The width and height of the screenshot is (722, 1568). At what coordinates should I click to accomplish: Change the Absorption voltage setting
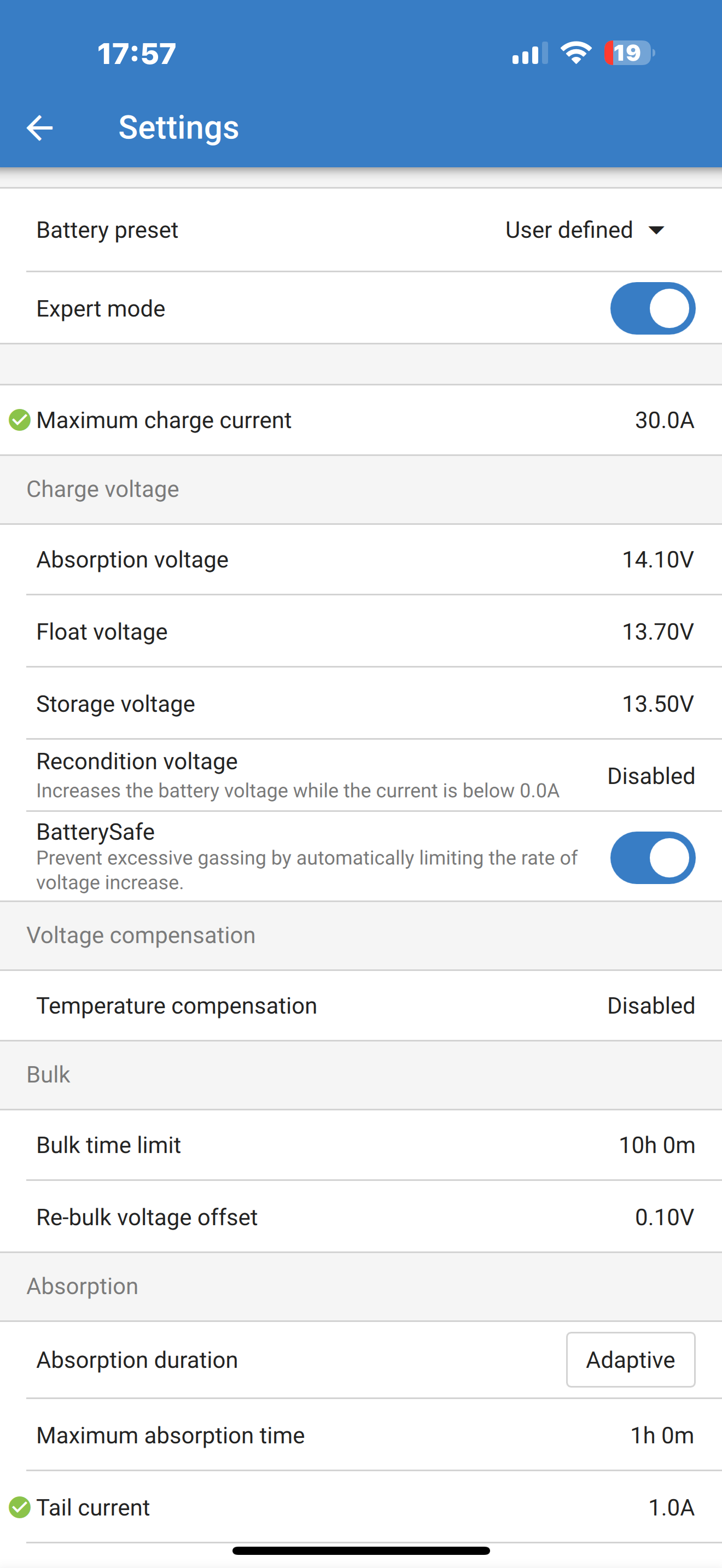361,559
